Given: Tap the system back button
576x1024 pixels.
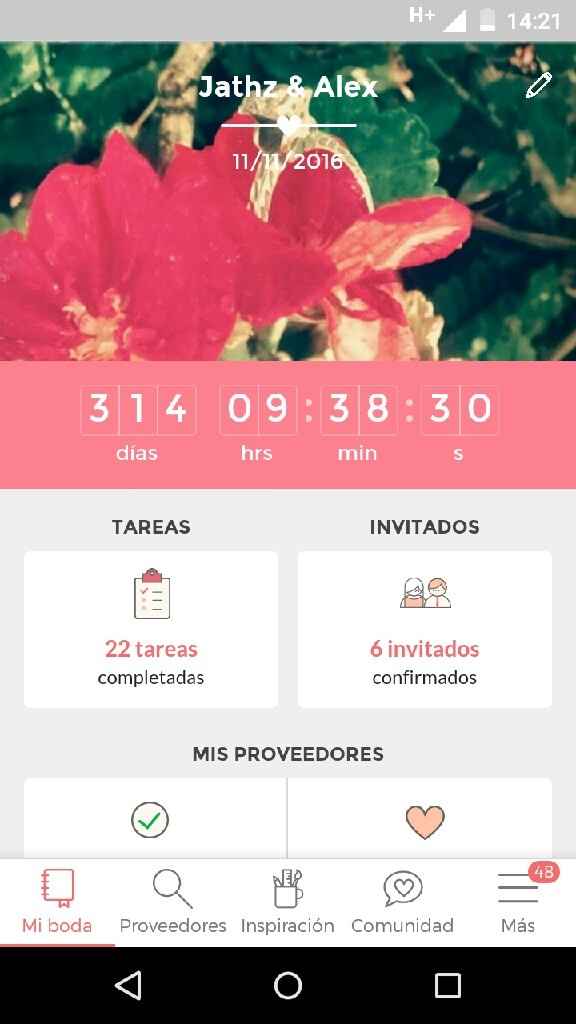Looking at the screenshot, I should tap(129, 985).
